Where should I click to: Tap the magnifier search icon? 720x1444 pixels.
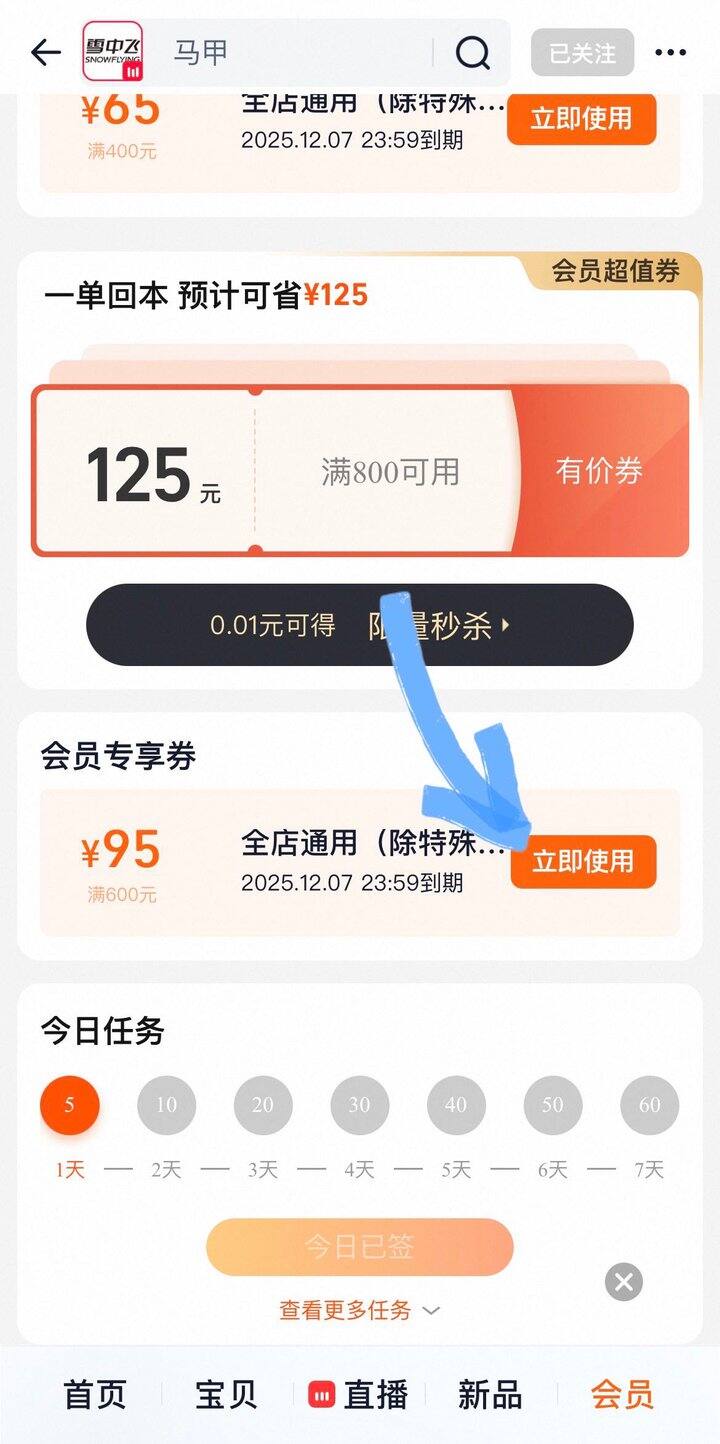(x=473, y=53)
